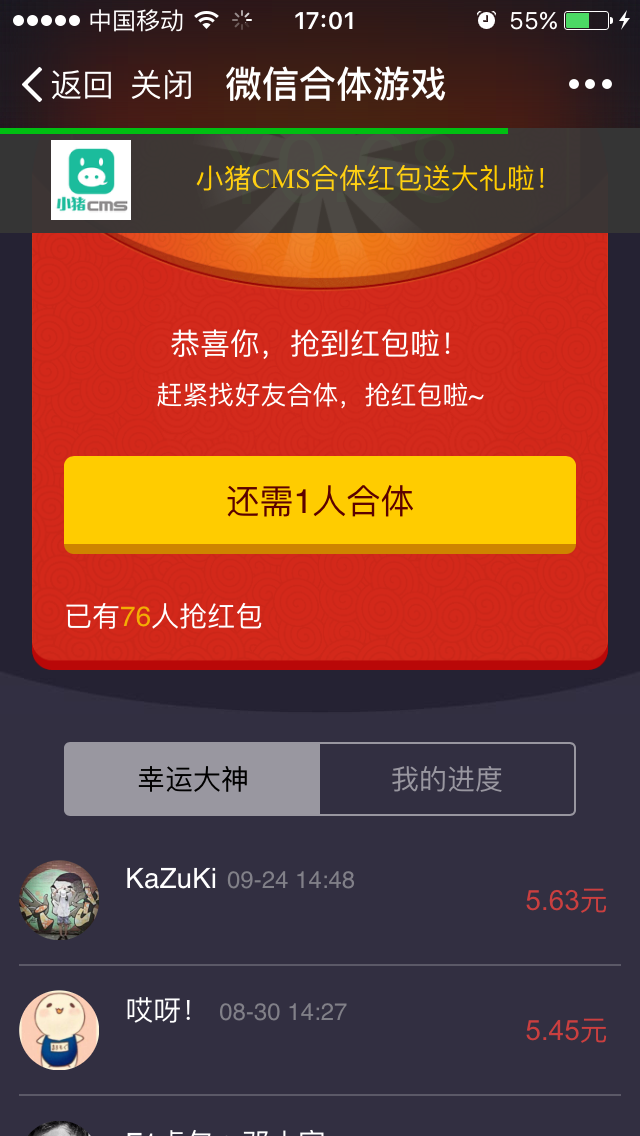The image size is (640, 1136).
Task: Open the 小猪CMS banner at top
Action: click(x=320, y=181)
